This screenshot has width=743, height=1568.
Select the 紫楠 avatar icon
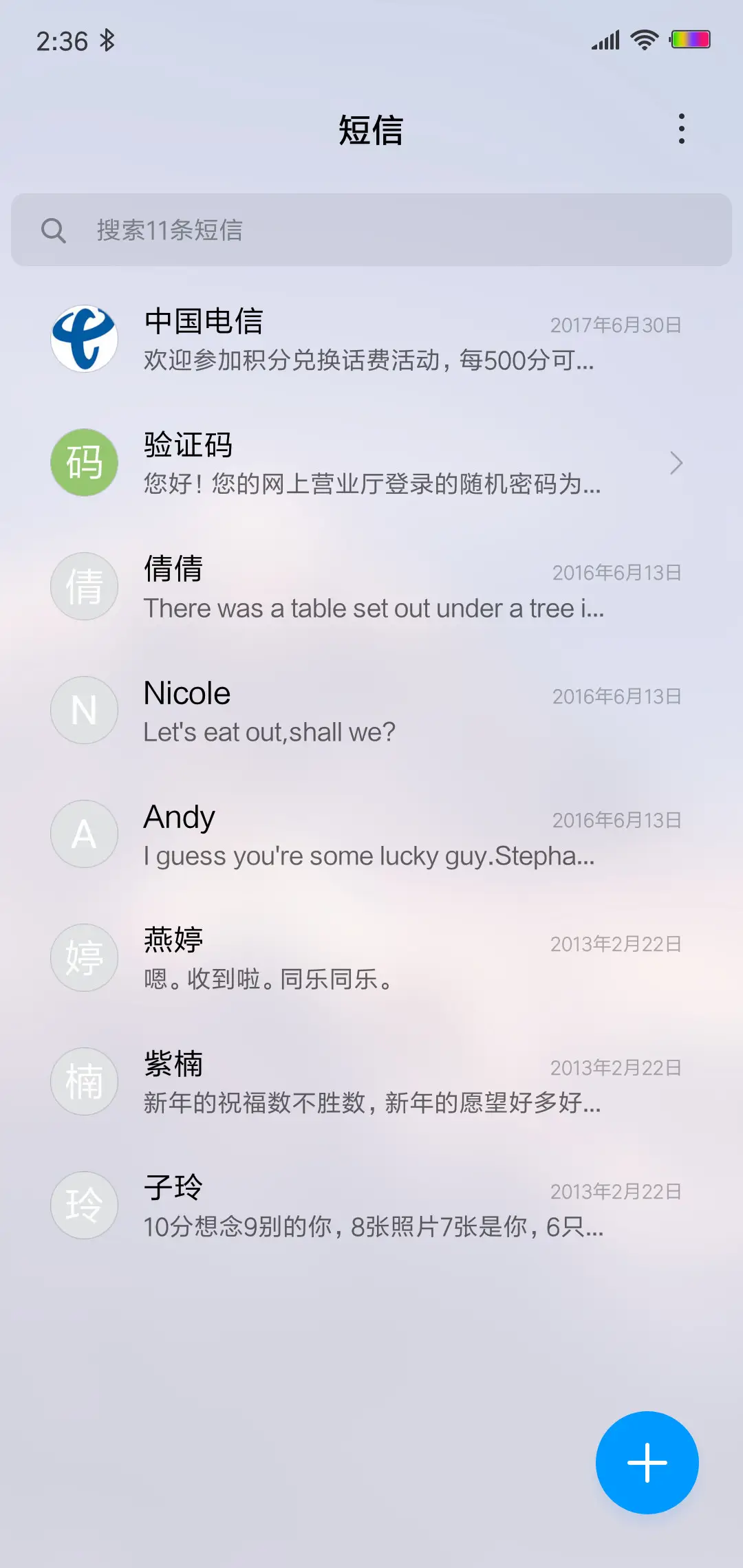(x=84, y=1081)
